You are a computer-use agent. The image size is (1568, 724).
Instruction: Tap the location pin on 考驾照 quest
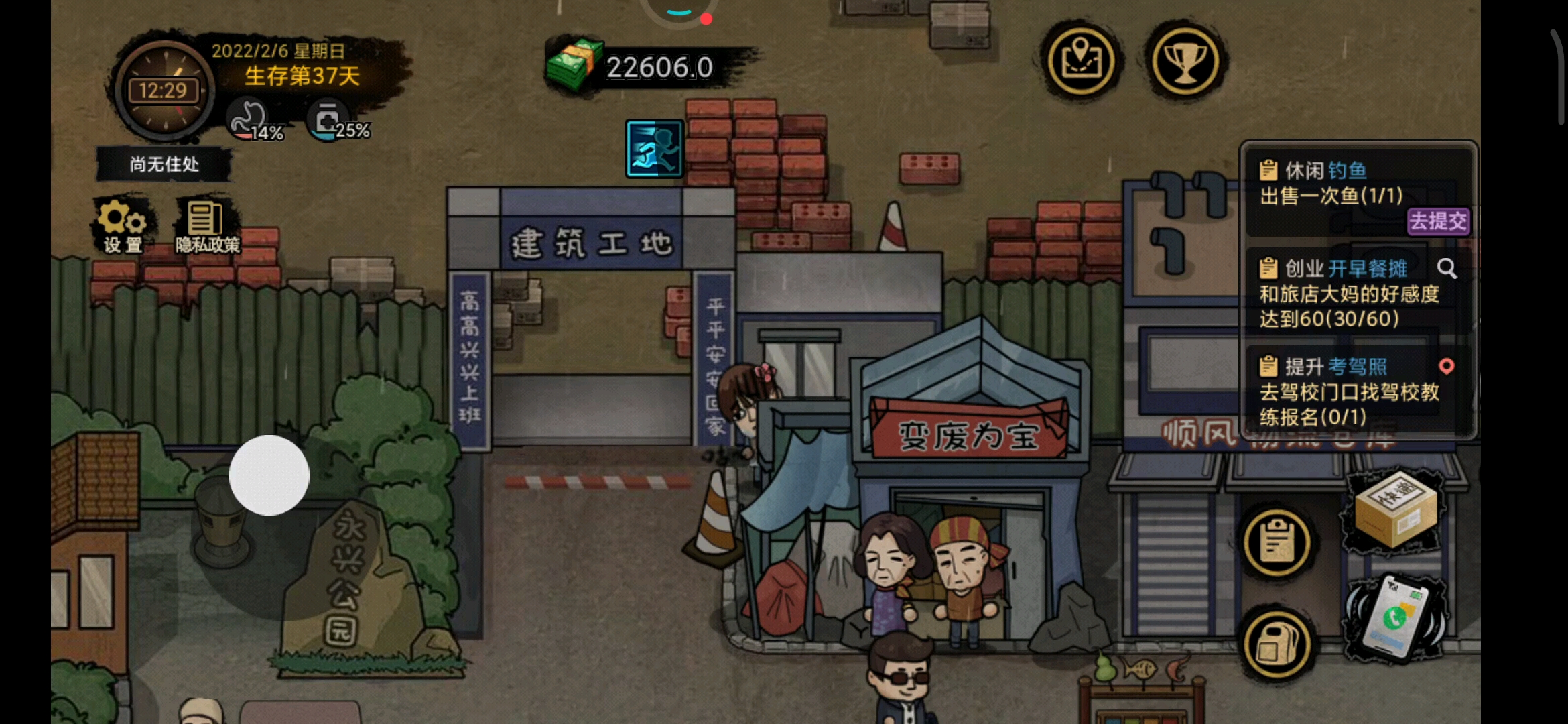1446,366
